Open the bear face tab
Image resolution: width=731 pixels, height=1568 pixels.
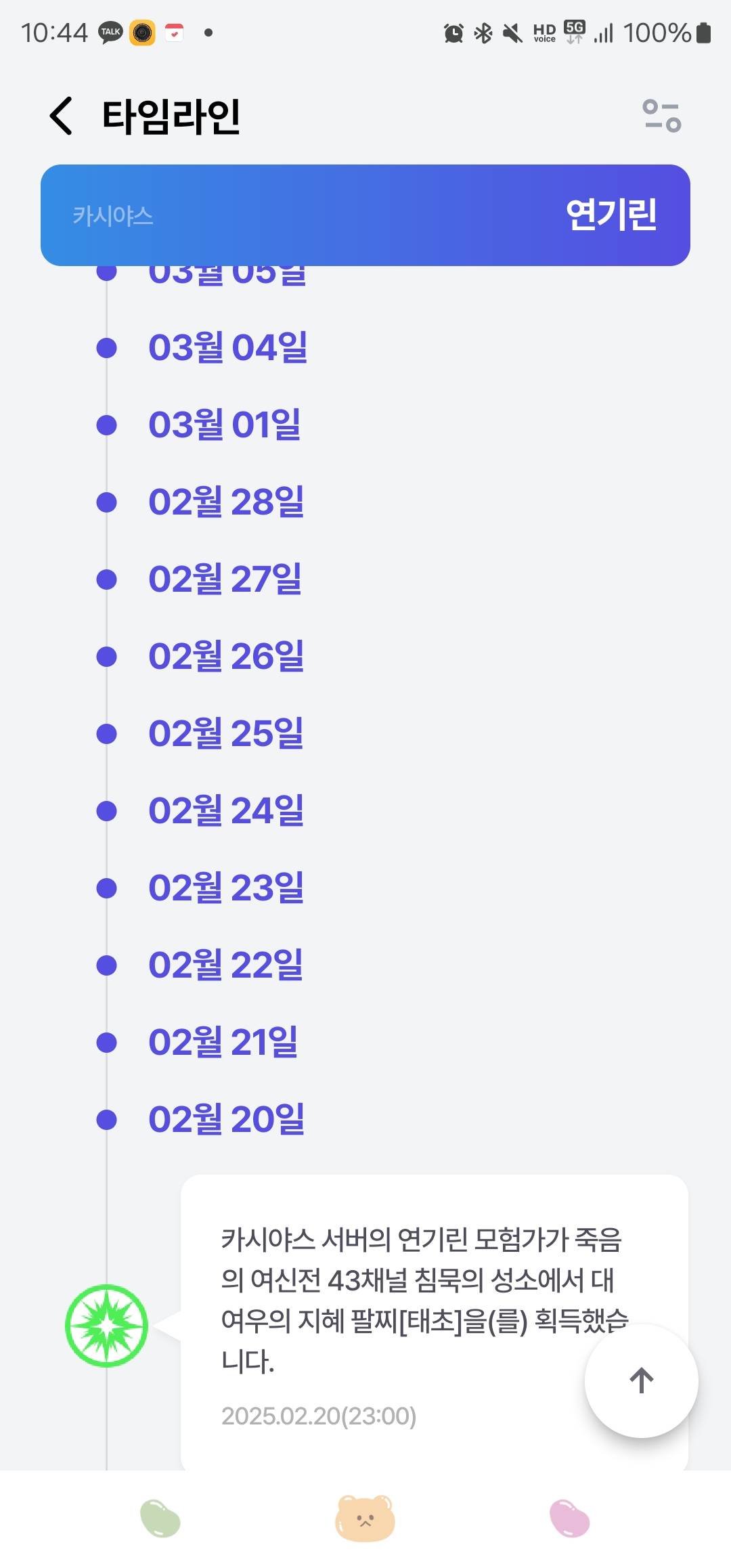(365, 1519)
